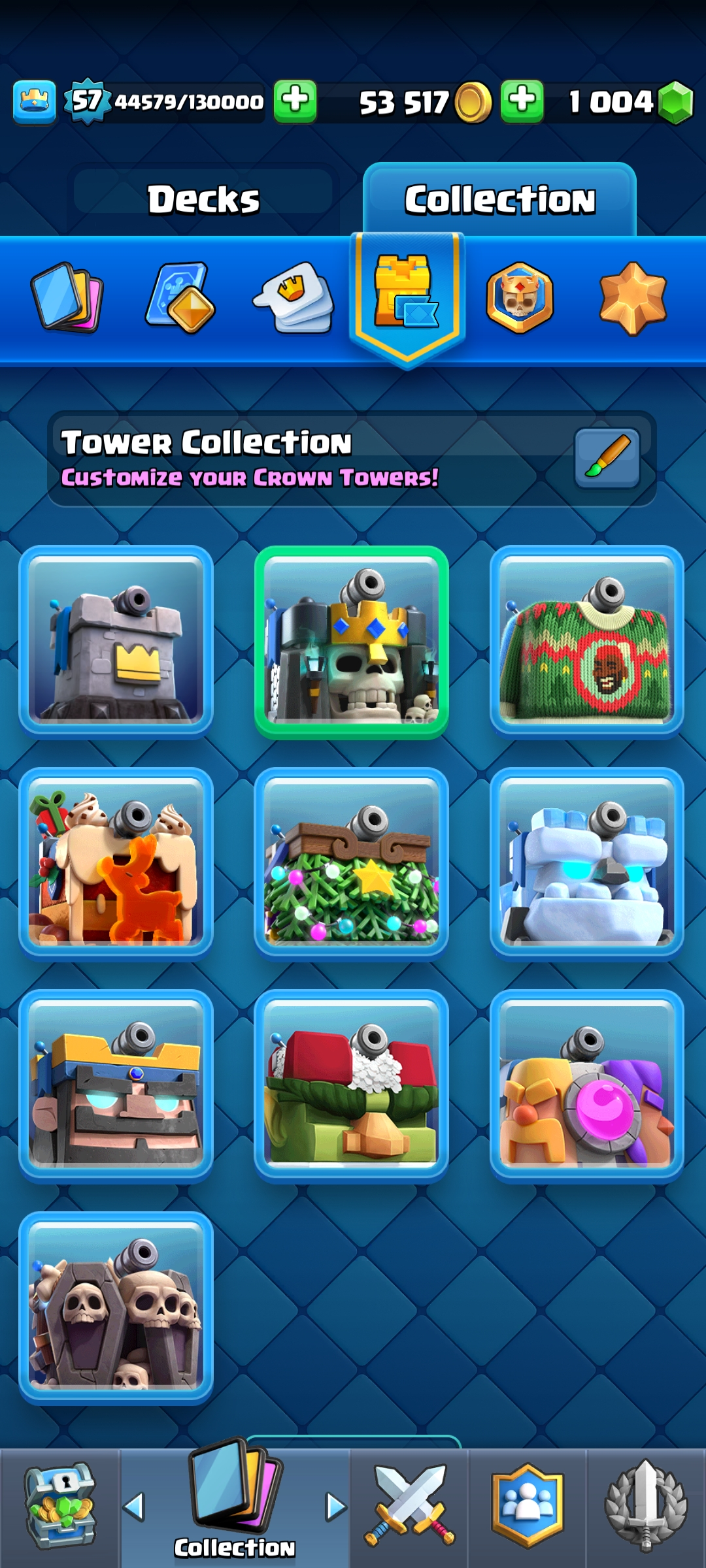Select the green Christmas sweater tower skin
706x1568 pixels.
(586, 642)
